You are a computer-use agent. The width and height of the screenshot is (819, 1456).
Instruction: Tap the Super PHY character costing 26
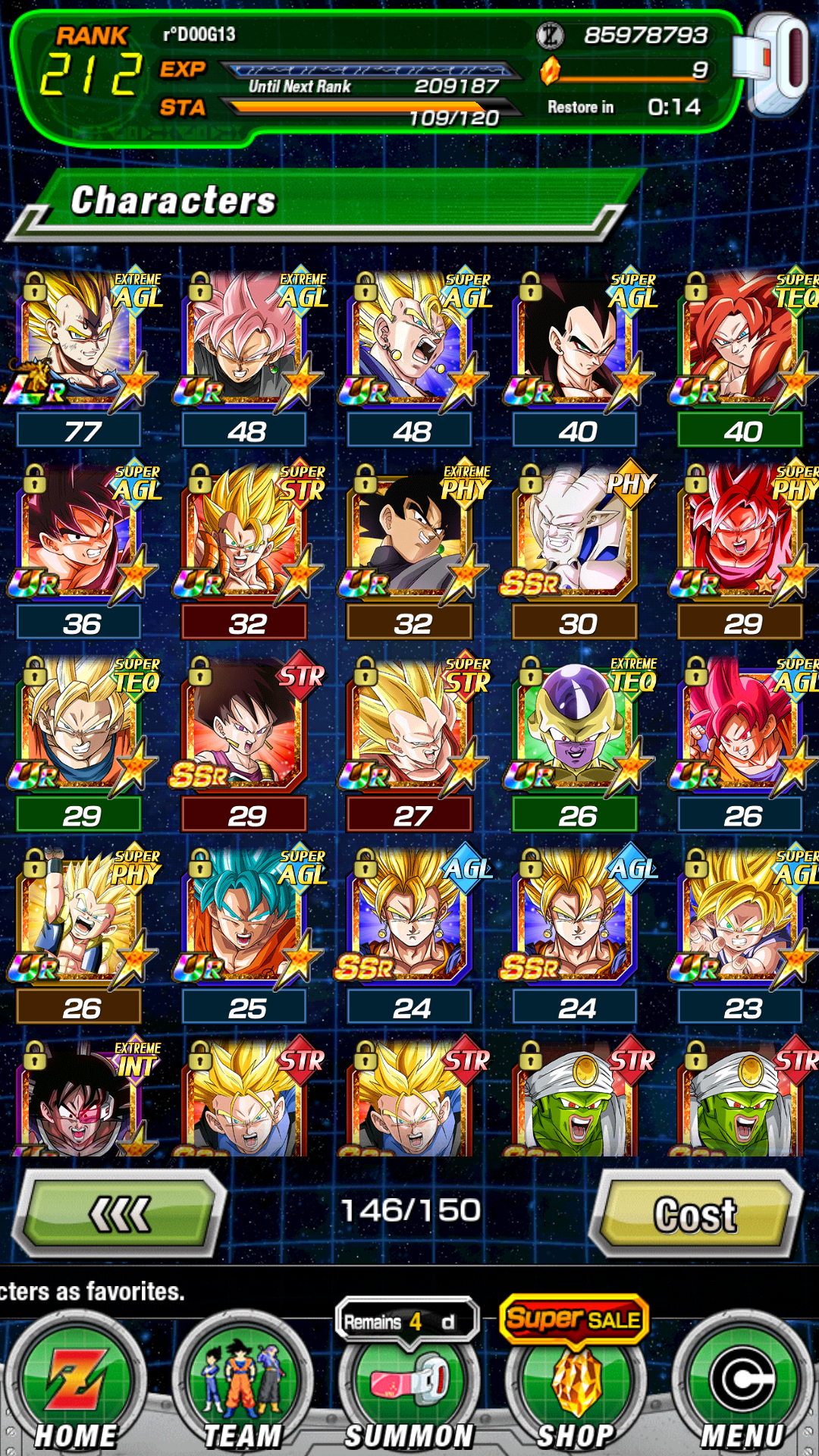82,933
